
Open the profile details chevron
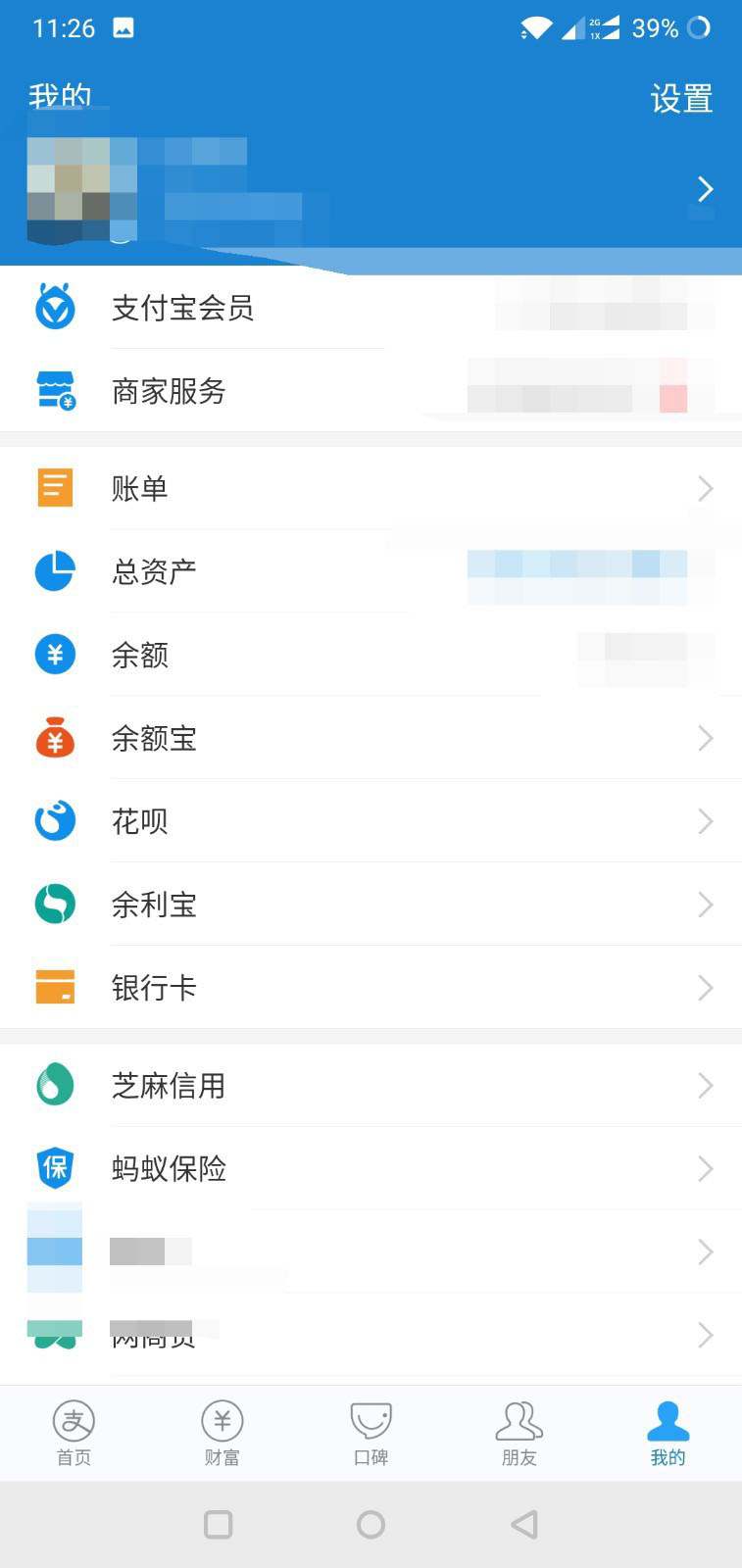(705, 189)
